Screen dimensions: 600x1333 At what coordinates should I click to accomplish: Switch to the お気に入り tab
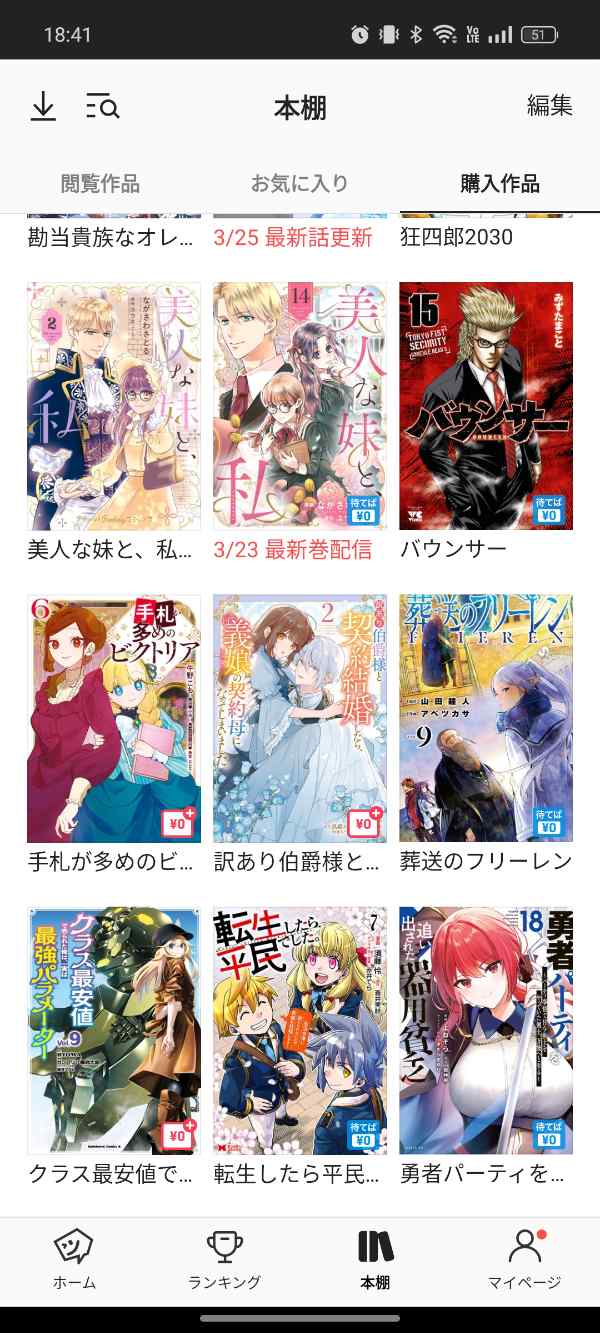[299, 184]
